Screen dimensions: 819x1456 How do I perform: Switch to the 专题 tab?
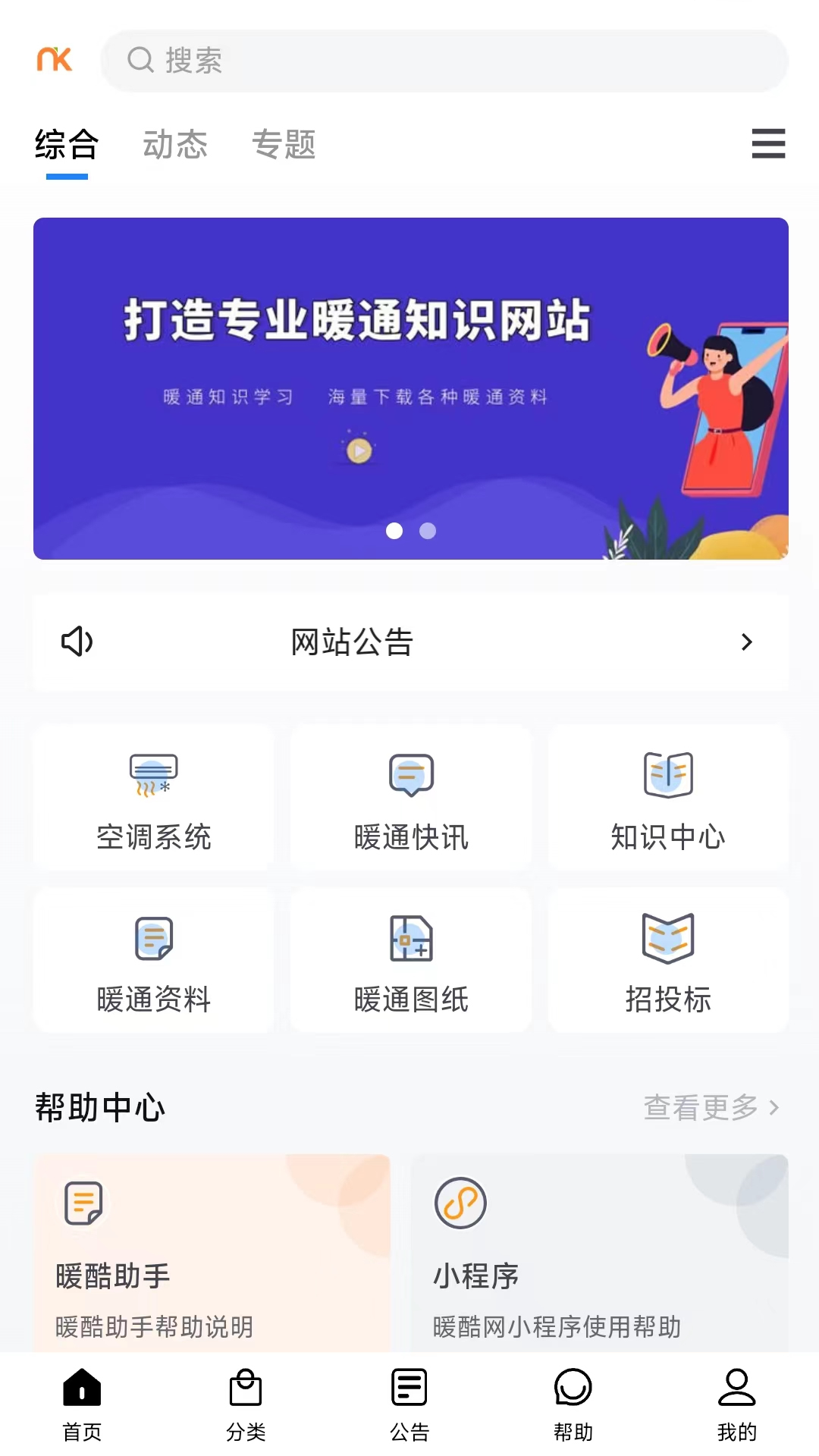pyautogui.click(x=284, y=144)
